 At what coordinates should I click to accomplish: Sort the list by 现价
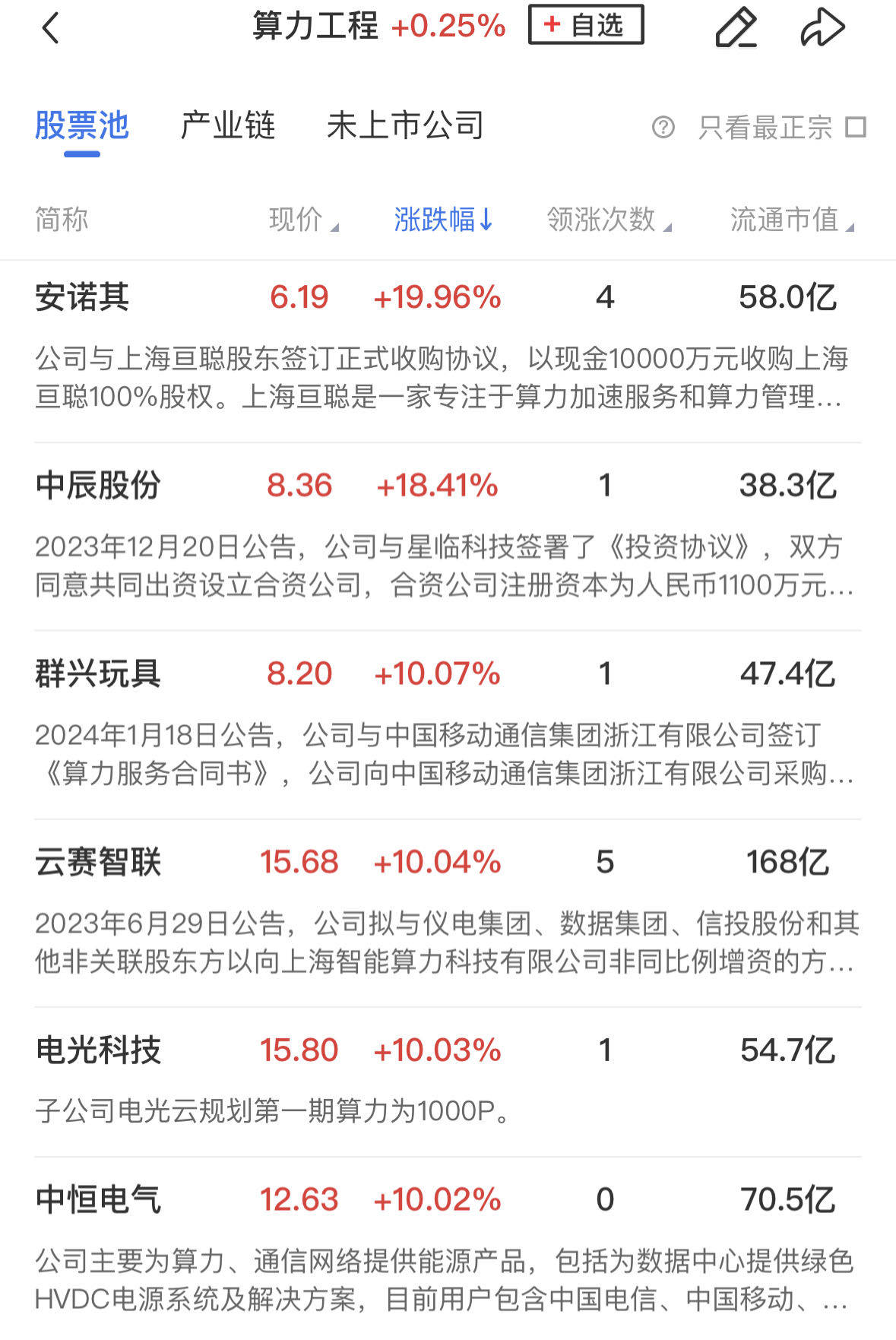pos(303,220)
